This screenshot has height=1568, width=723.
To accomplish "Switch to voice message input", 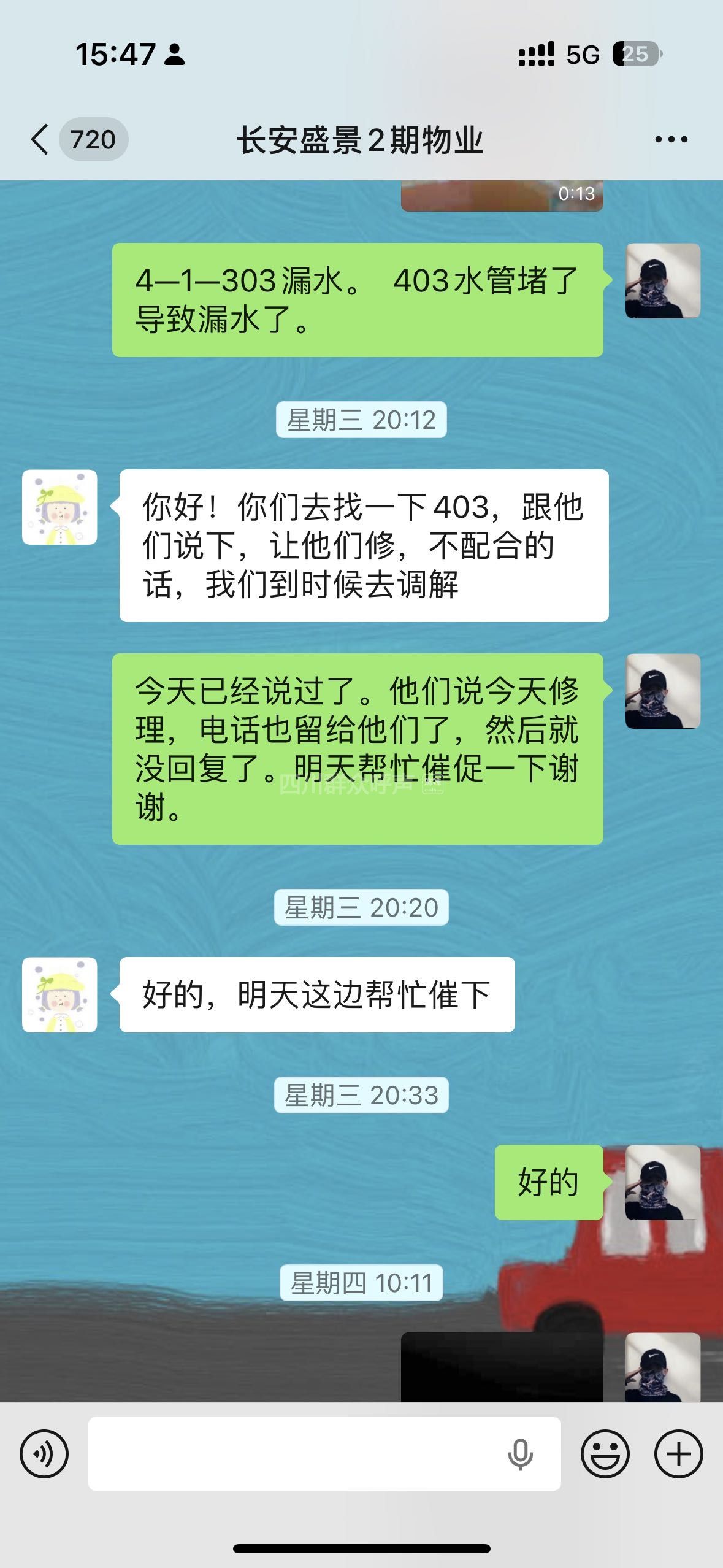I will (x=44, y=1453).
